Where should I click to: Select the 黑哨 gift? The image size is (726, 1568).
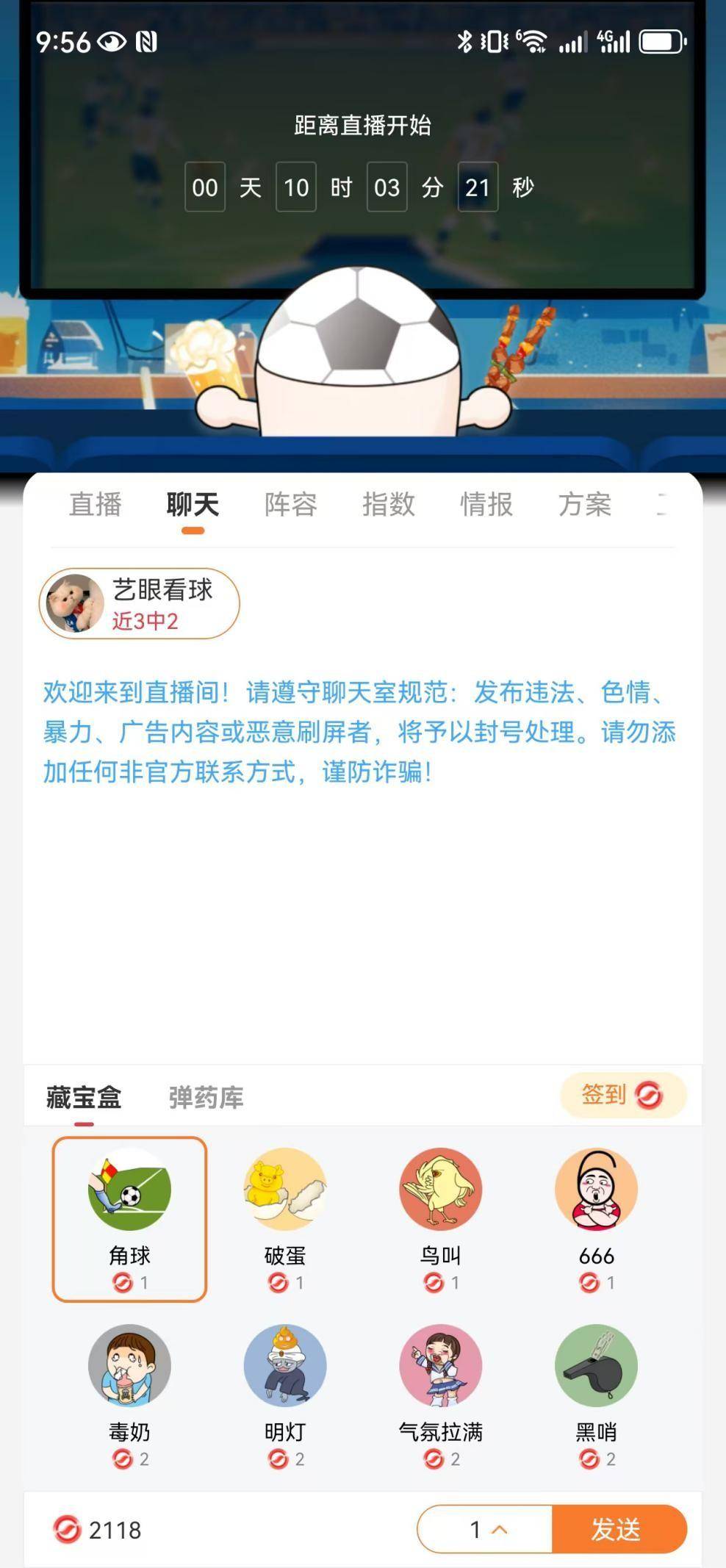point(596,1395)
